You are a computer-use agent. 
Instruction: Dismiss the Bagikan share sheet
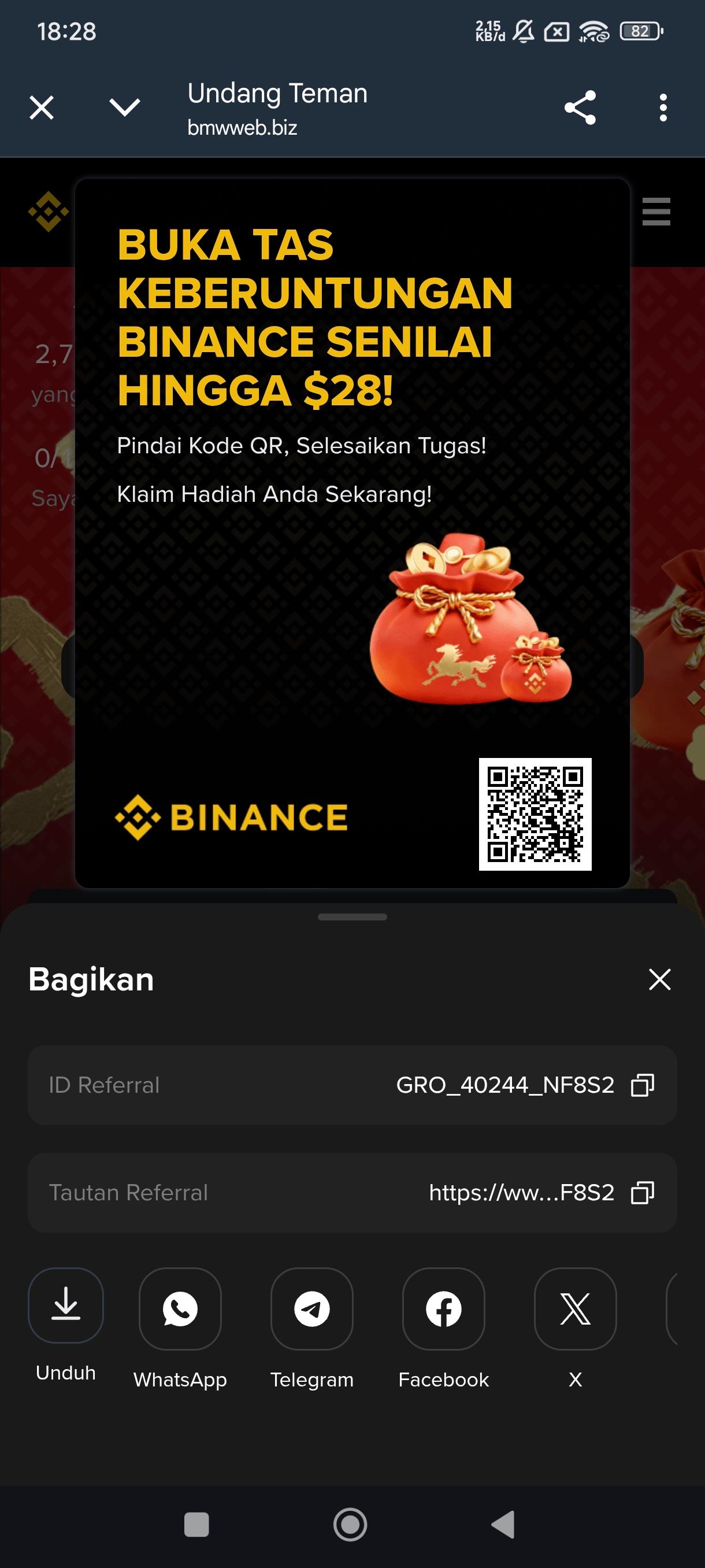659,979
